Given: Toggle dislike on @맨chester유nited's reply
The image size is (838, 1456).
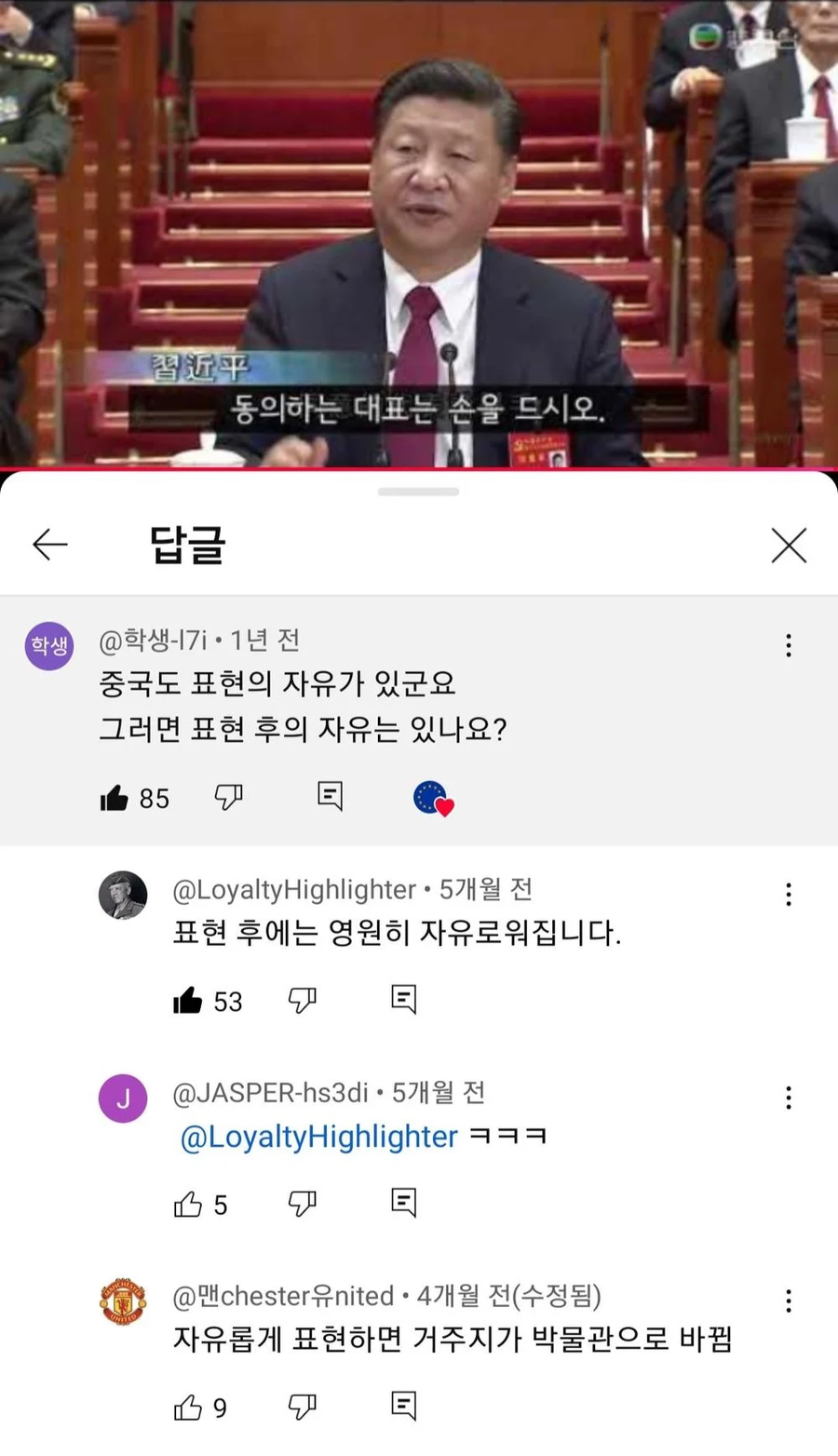Looking at the screenshot, I should pyautogui.click(x=303, y=1408).
